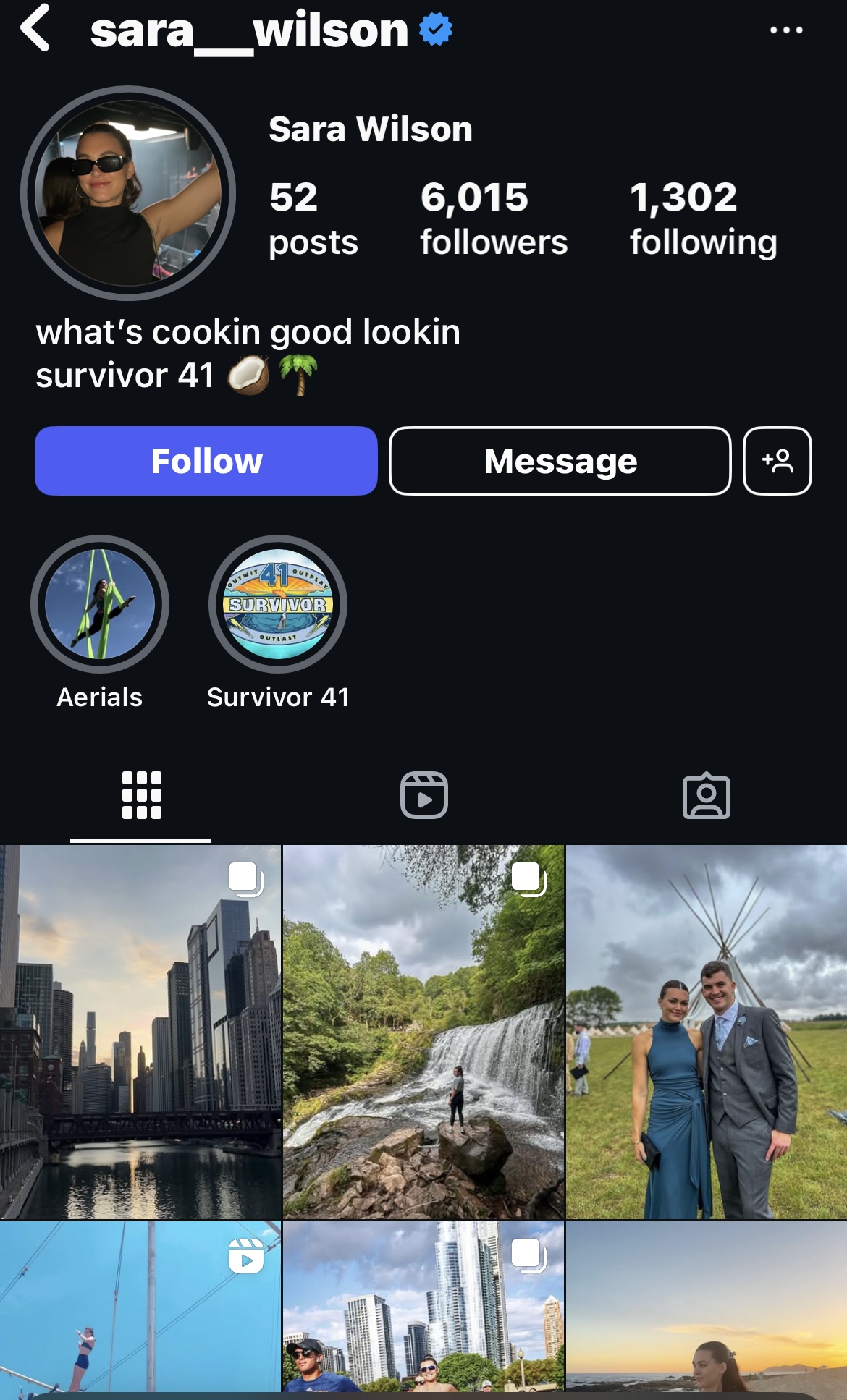This screenshot has width=847, height=1400.
Task: Open the waterfall photo post
Action: [423, 1032]
